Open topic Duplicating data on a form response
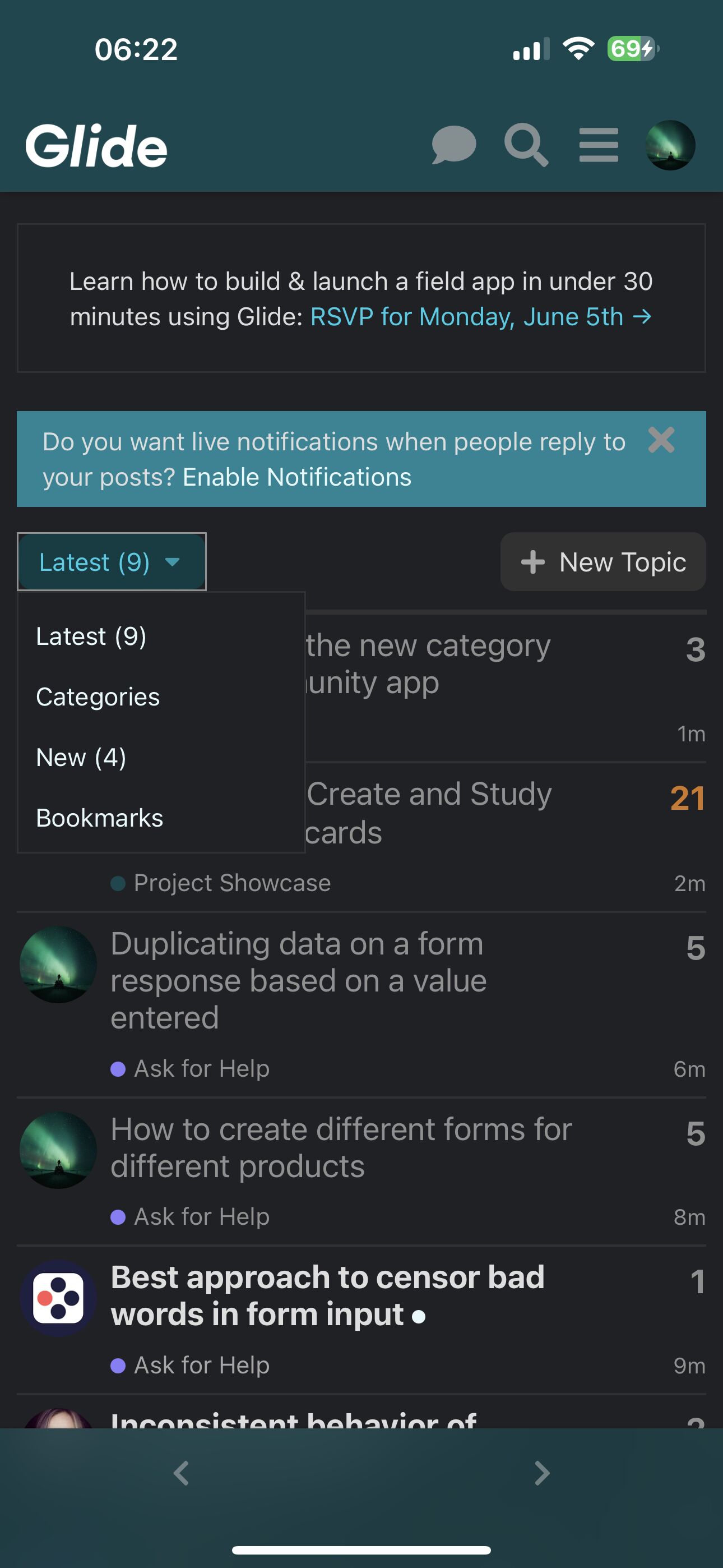 298,981
